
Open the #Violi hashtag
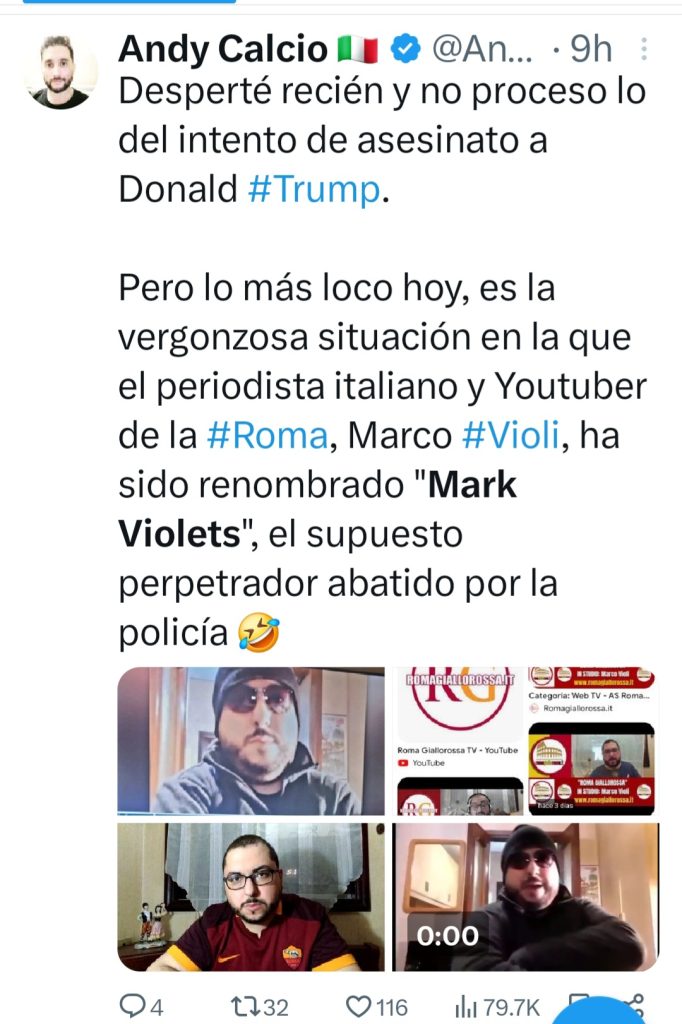coord(512,437)
